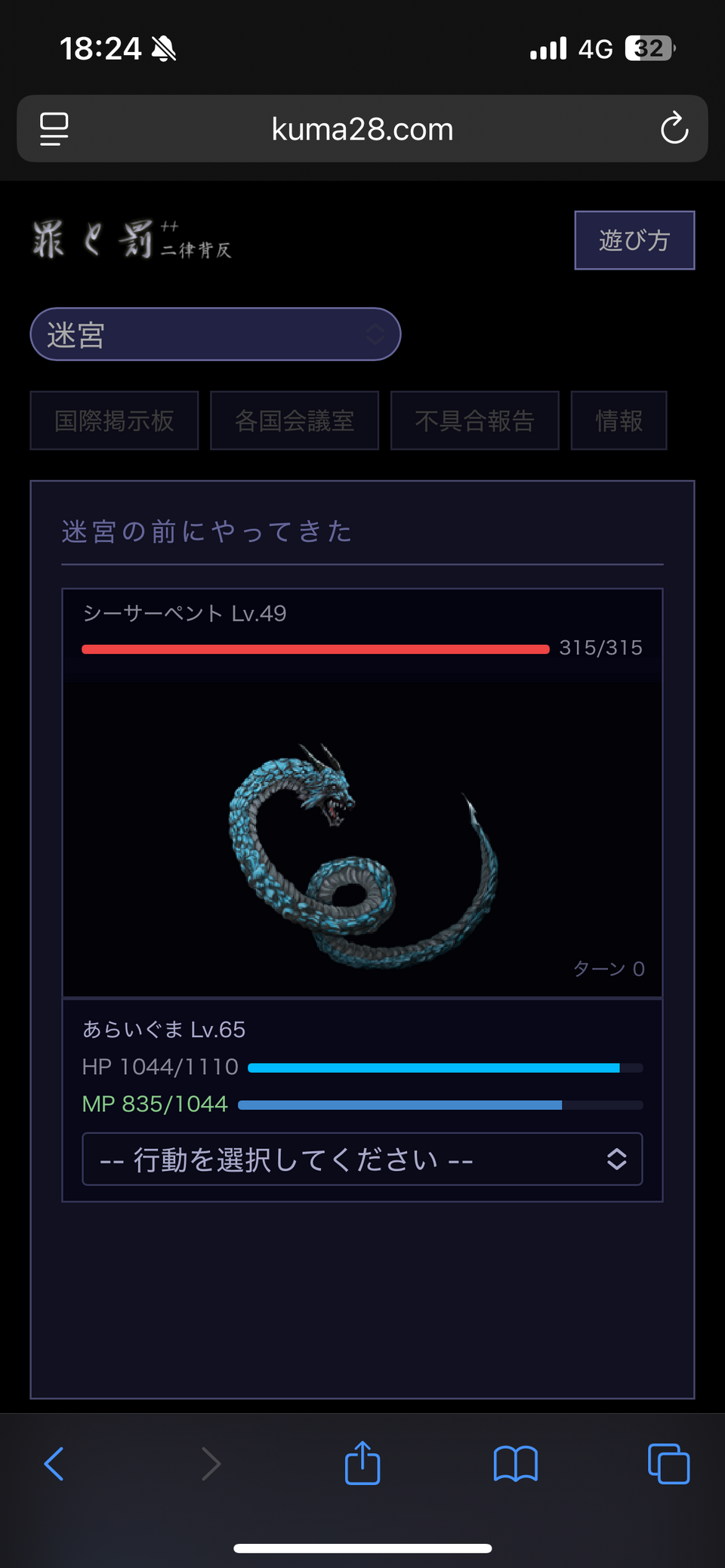Open browser bookmarks
The width and height of the screenshot is (725, 1568).
pyautogui.click(x=515, y=1464)
